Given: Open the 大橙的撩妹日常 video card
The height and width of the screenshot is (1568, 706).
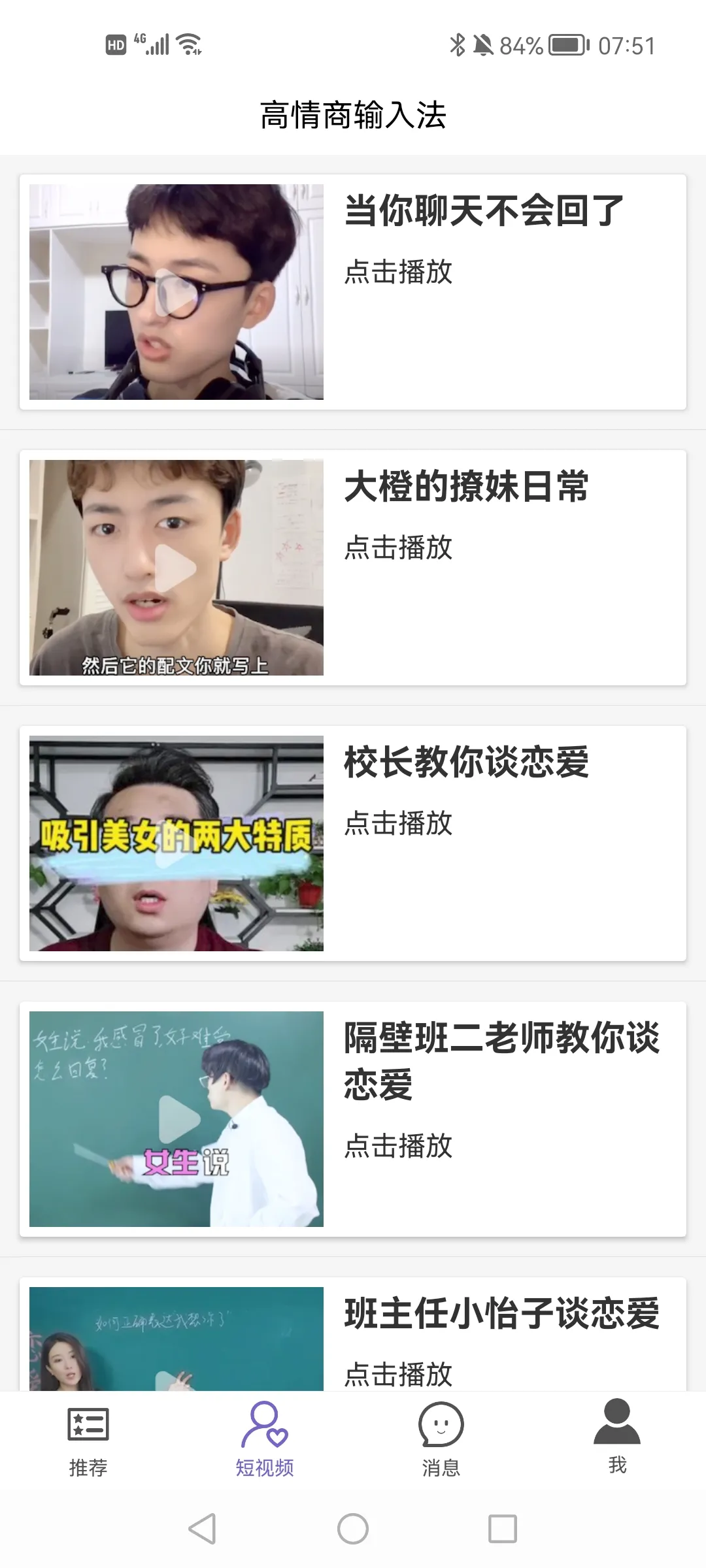Looking at the screenshot, I should coord(176,568).
